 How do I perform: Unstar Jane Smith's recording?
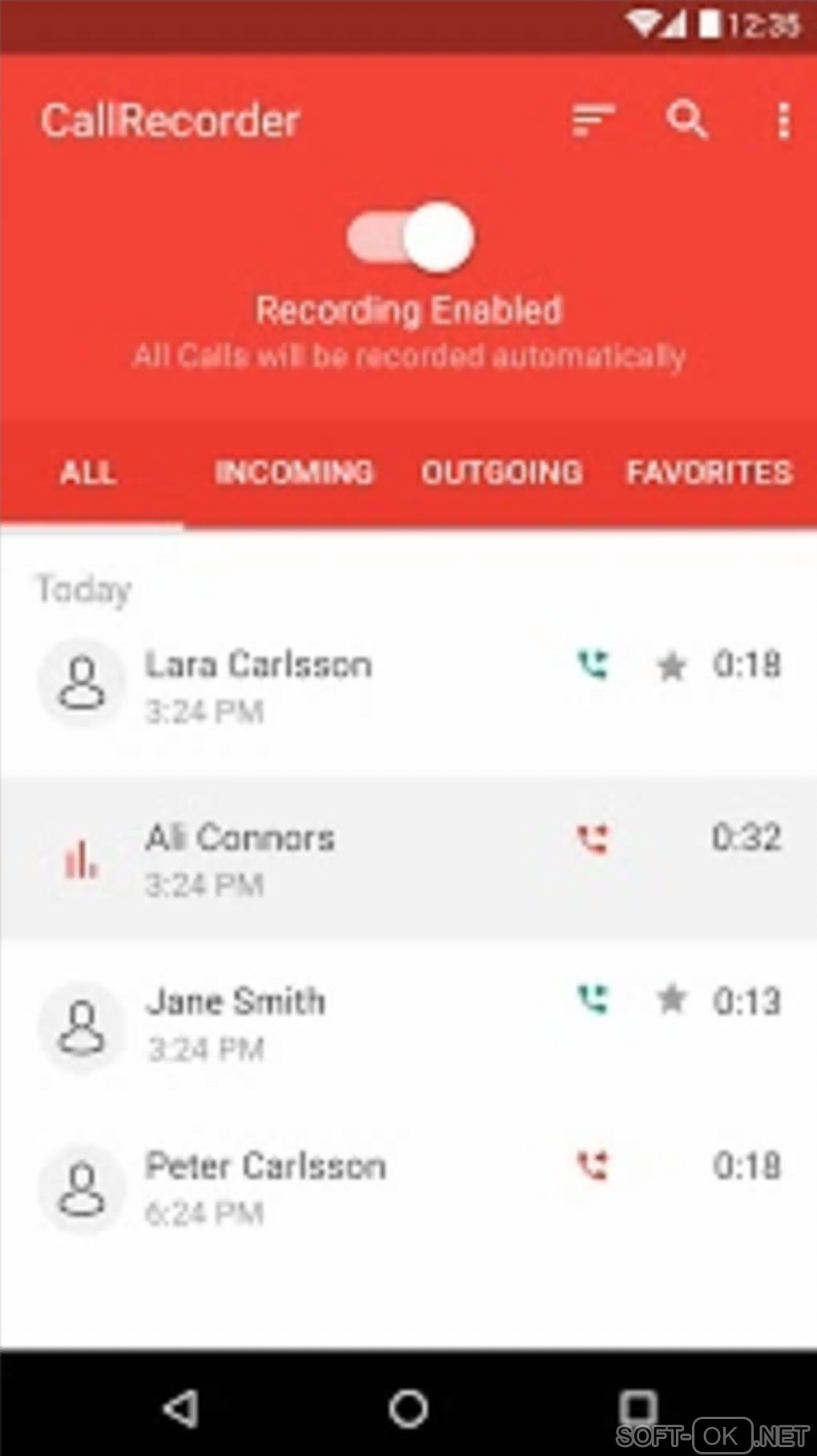(671, 999)
